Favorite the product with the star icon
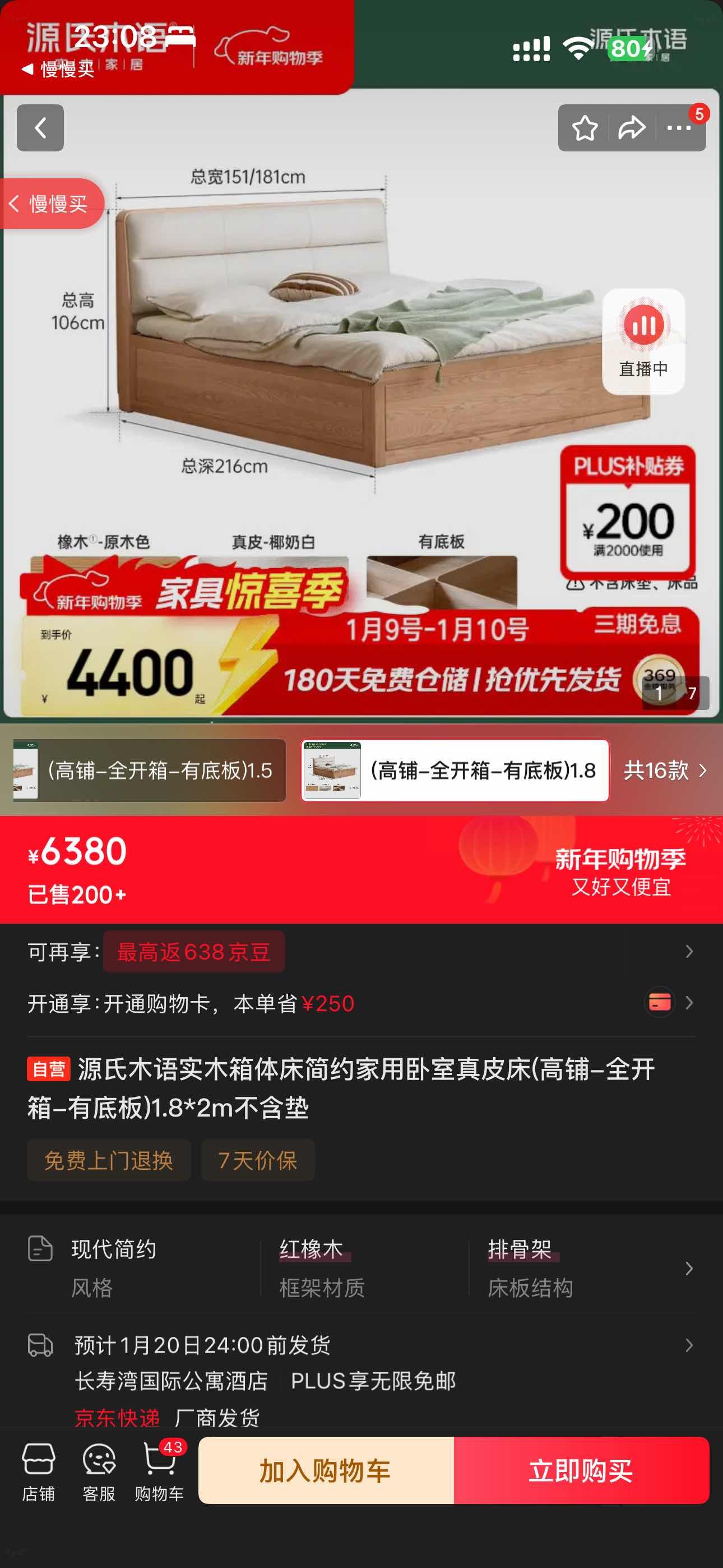This screenshot has height=1568, width=723. click(x=584, y=128)
